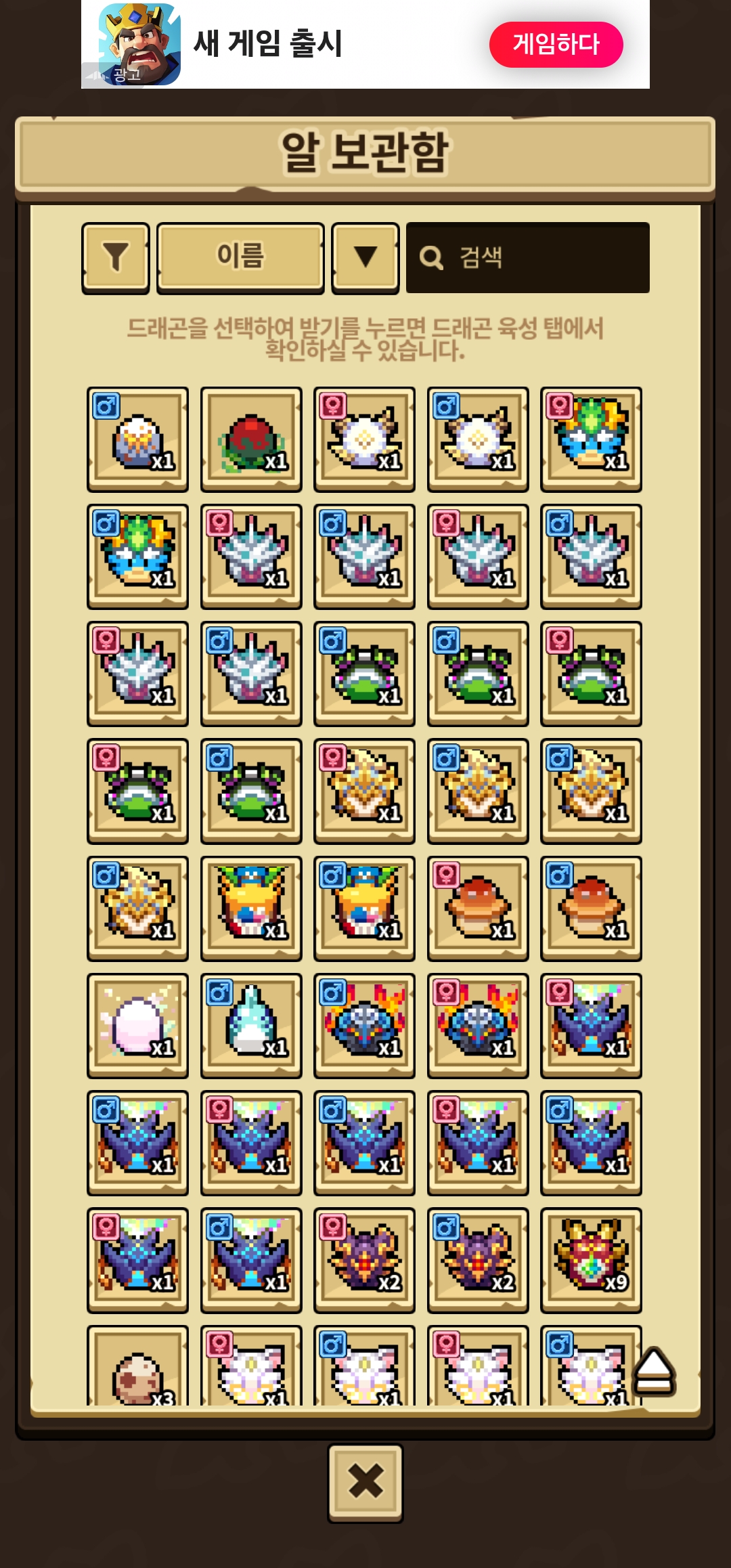Select the male icy blue crystal egg

(x=251, y=1026)
